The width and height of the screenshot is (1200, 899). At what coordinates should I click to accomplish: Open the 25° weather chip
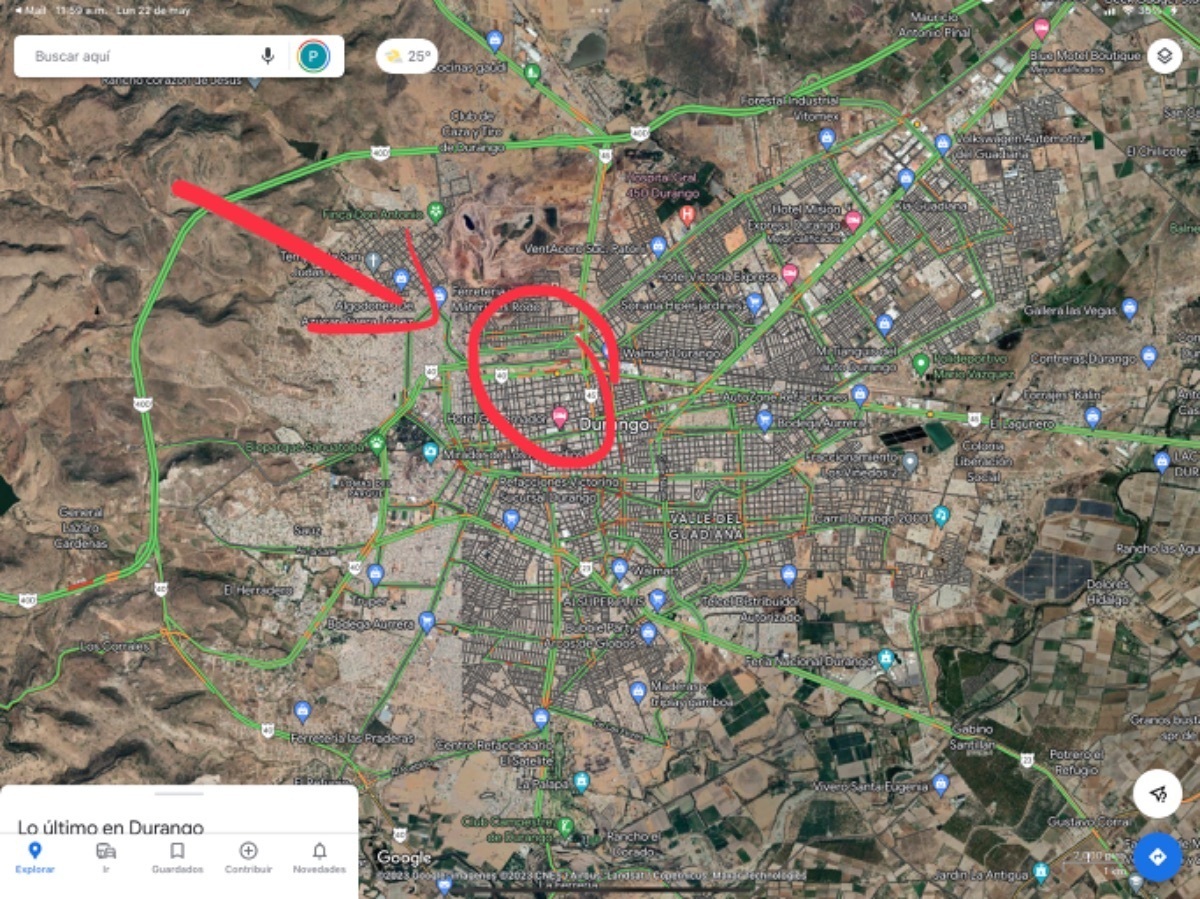click(407, 57)
